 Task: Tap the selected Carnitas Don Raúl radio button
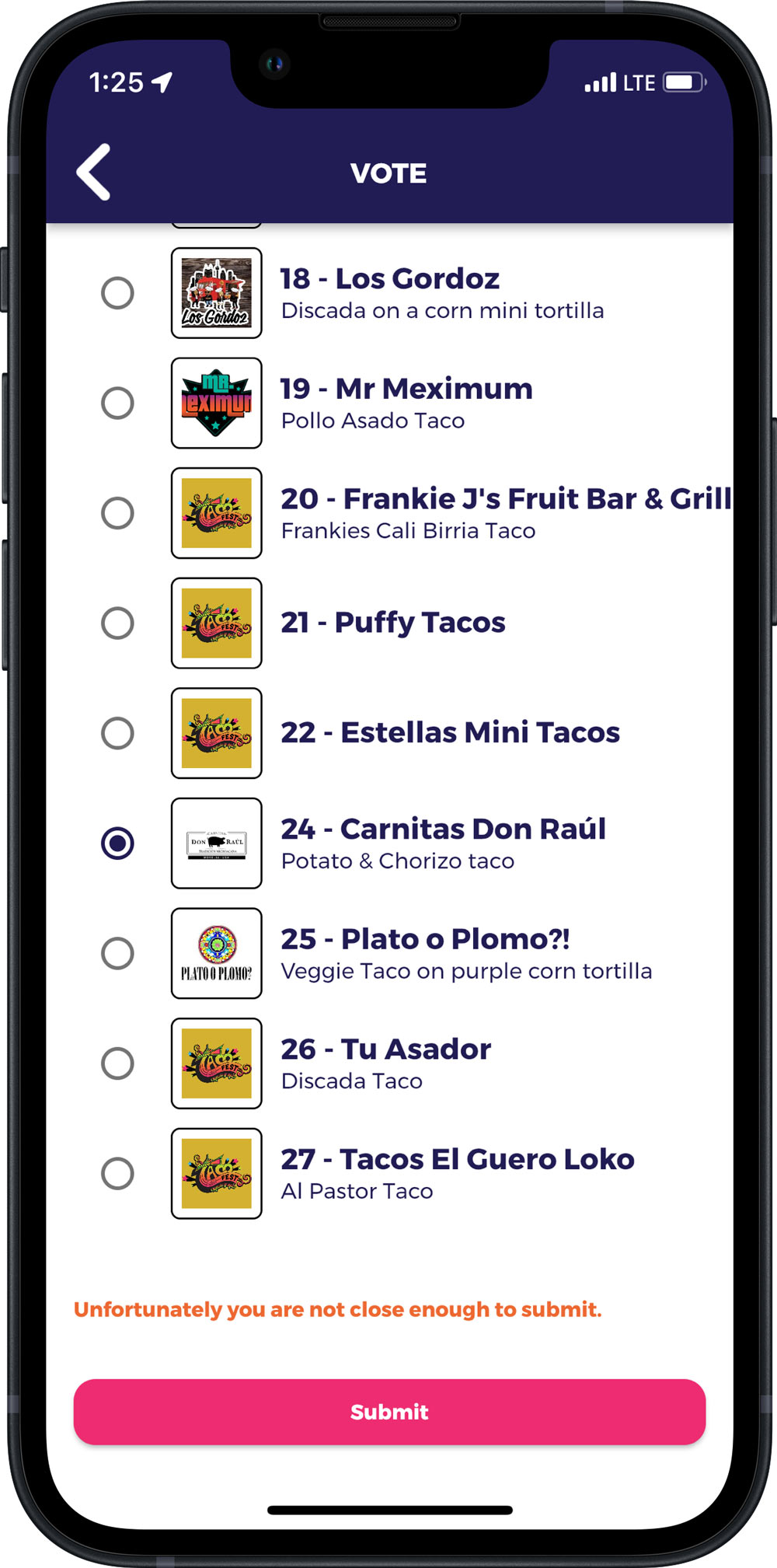point(117,843)
